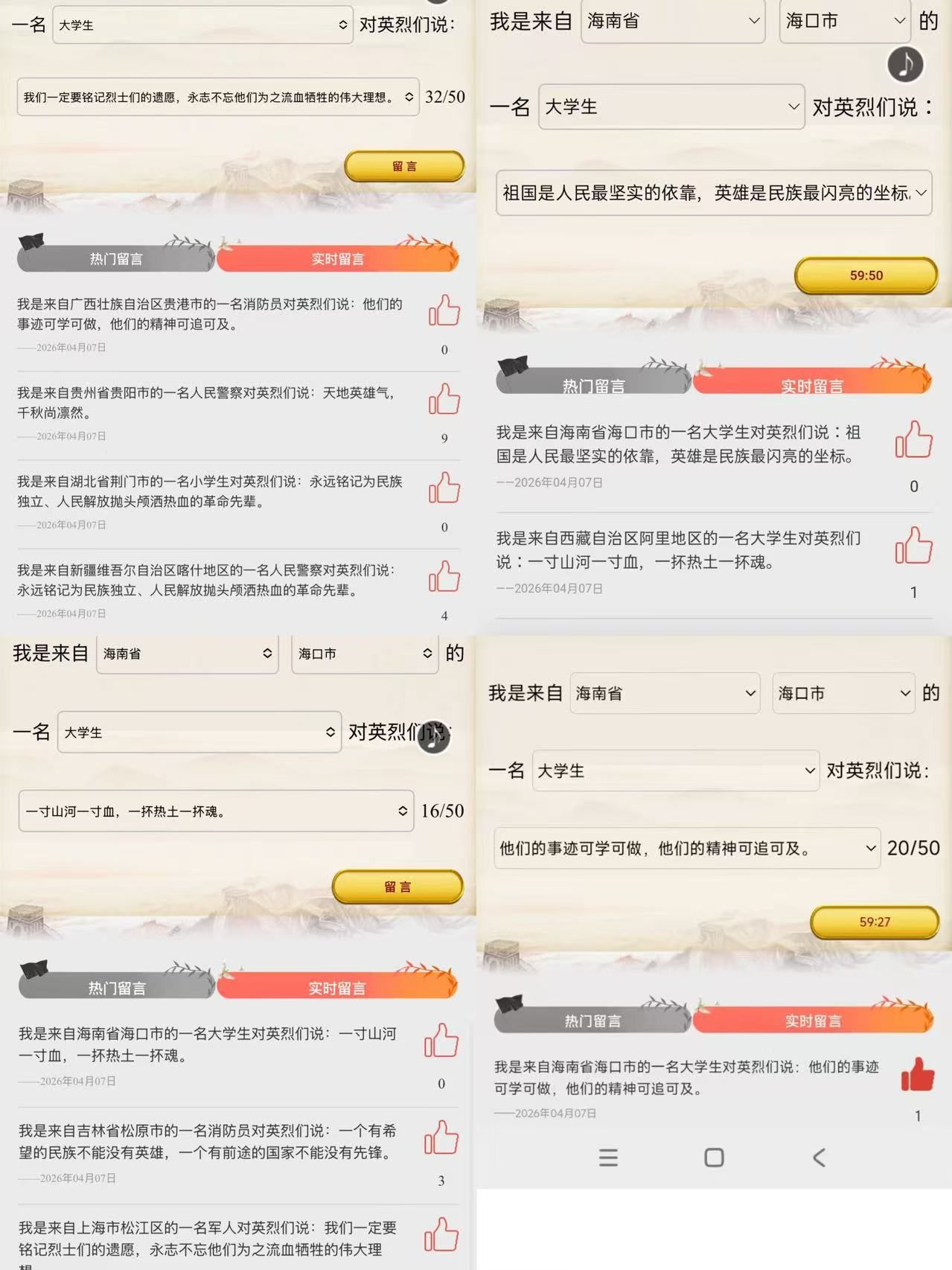Tap the Android back navigation arrow
Screen dimensions: 952x1270
[820, 1158]
